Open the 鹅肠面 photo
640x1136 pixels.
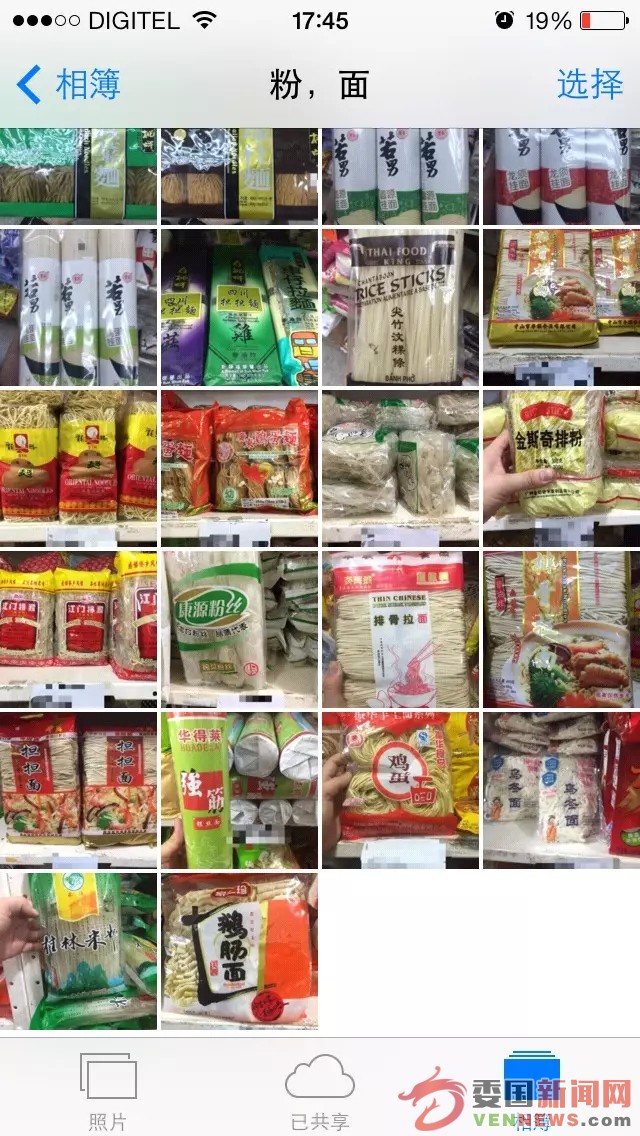(239, 951)
